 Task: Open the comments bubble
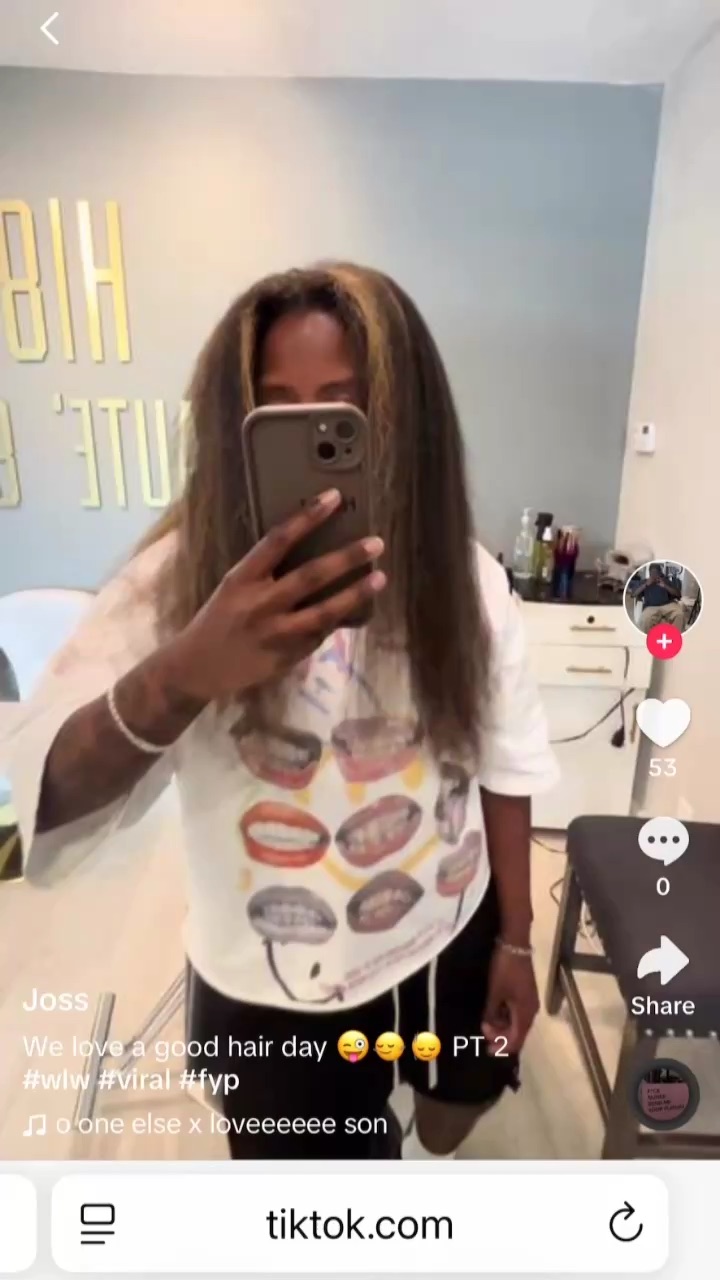(663, 843)
